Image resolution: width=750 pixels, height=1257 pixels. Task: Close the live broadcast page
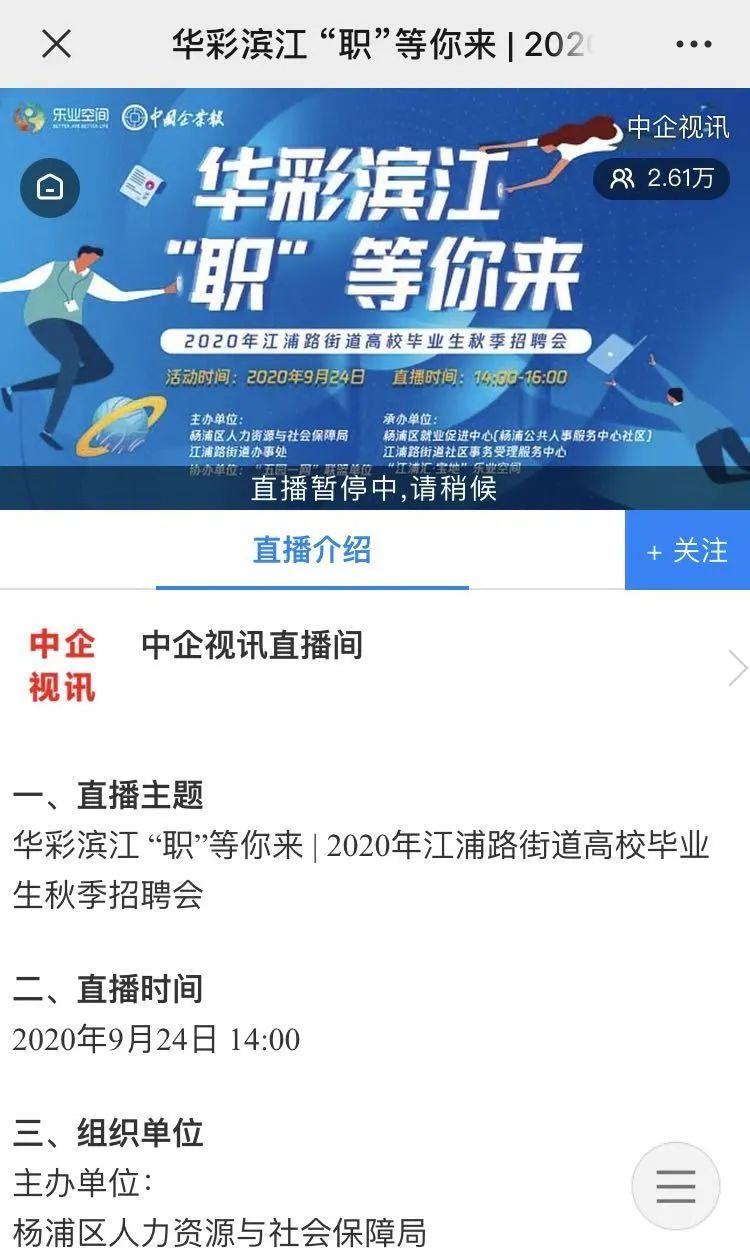[x=56, y=44]
